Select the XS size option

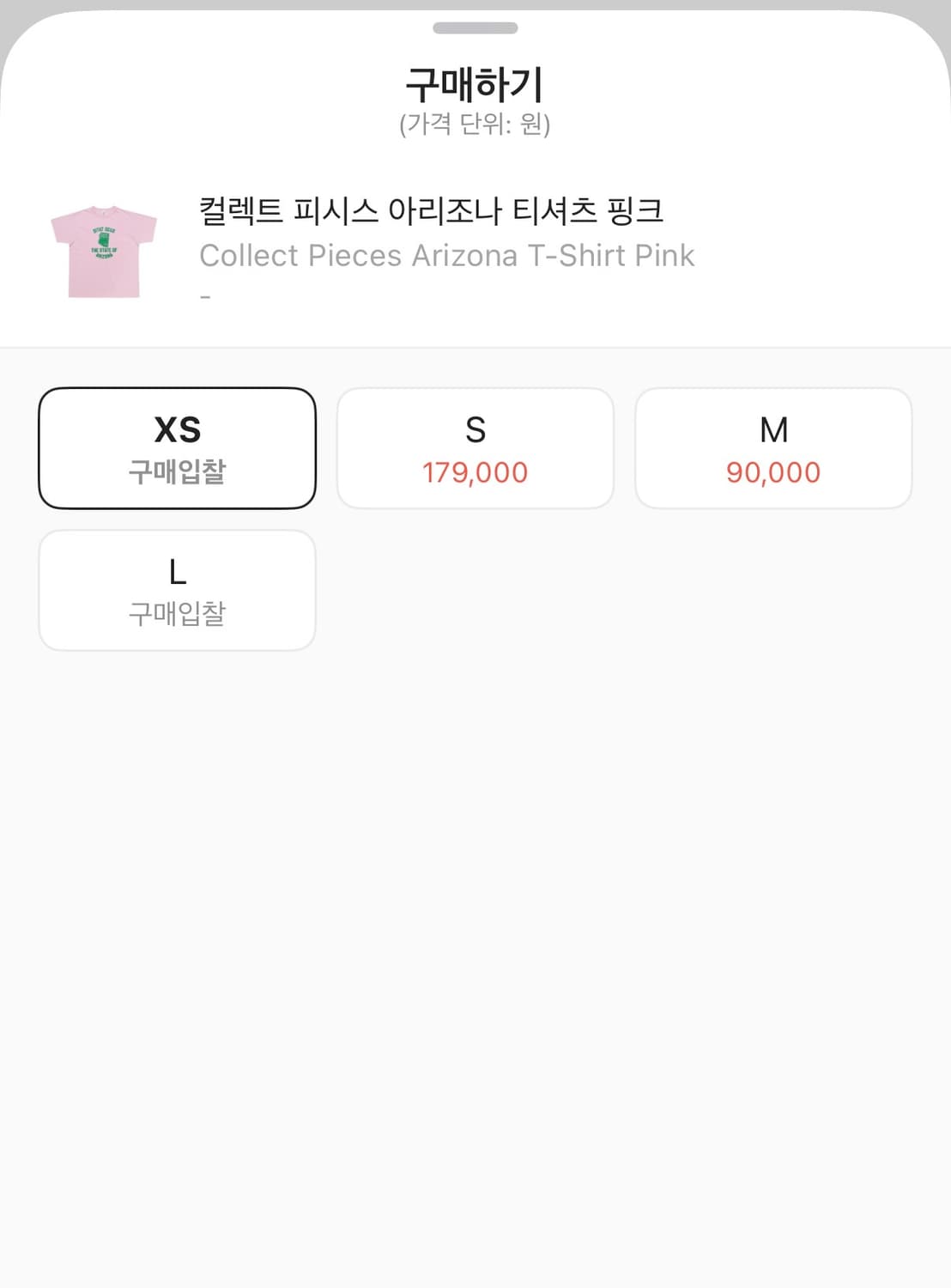pyautogui.click(x=177, y=447)
